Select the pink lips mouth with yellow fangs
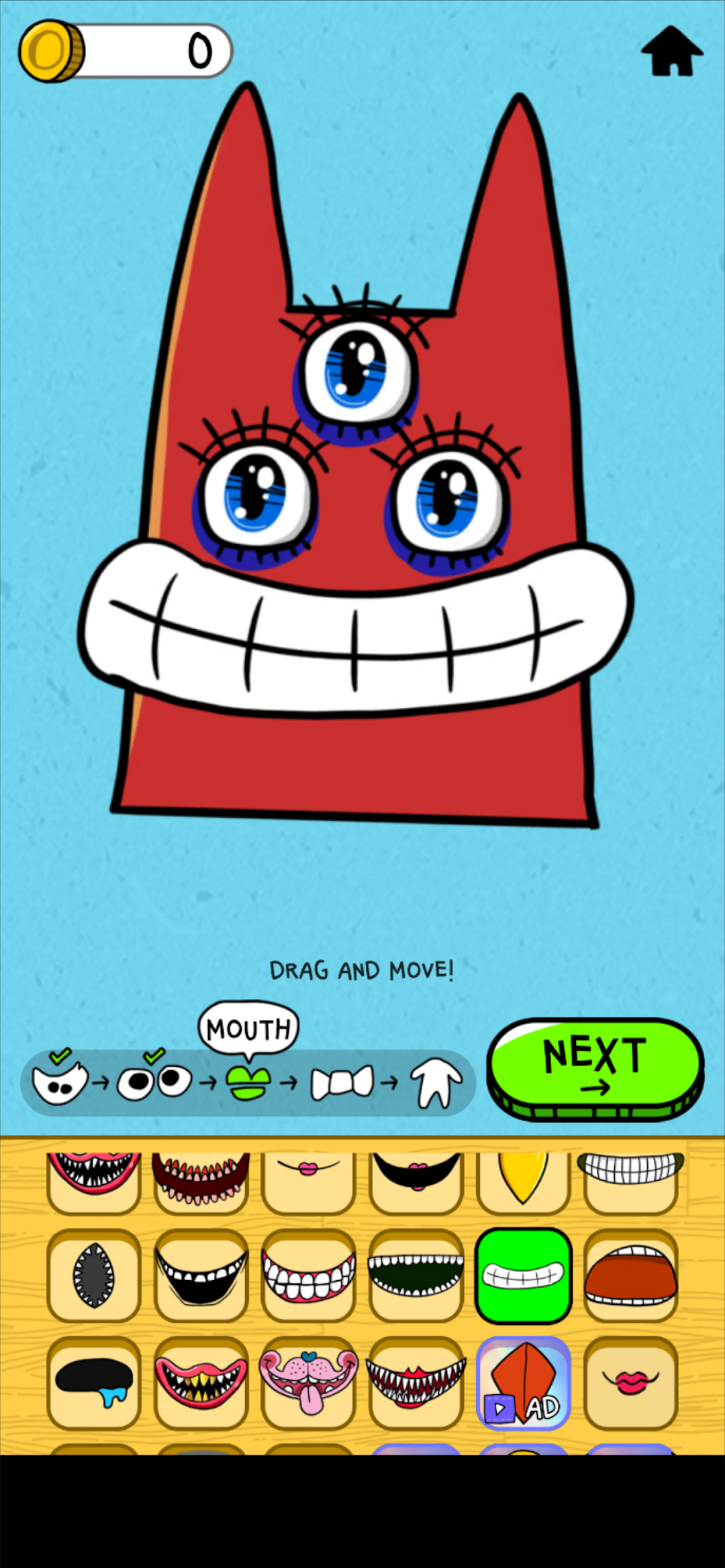 201,1382
